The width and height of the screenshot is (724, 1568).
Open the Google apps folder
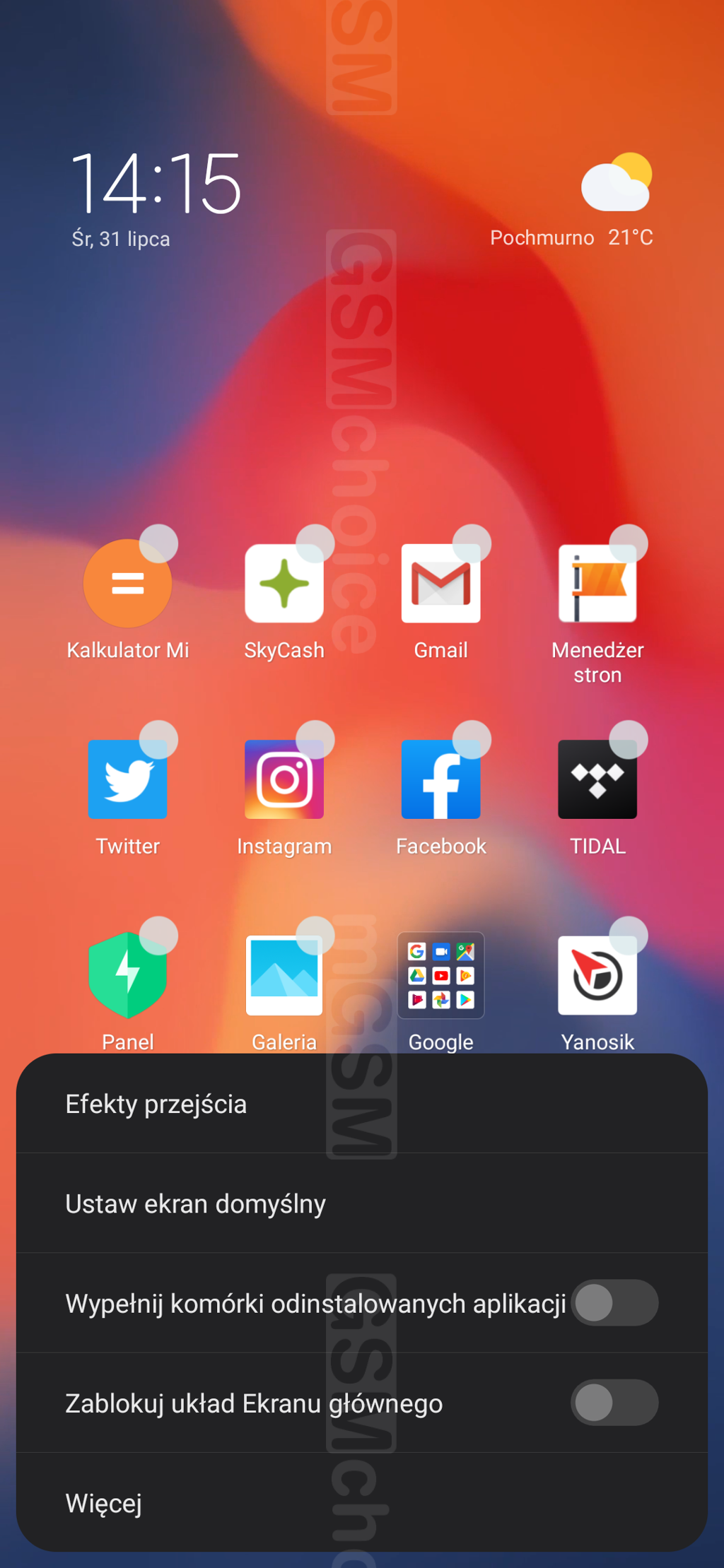point(440,976)
